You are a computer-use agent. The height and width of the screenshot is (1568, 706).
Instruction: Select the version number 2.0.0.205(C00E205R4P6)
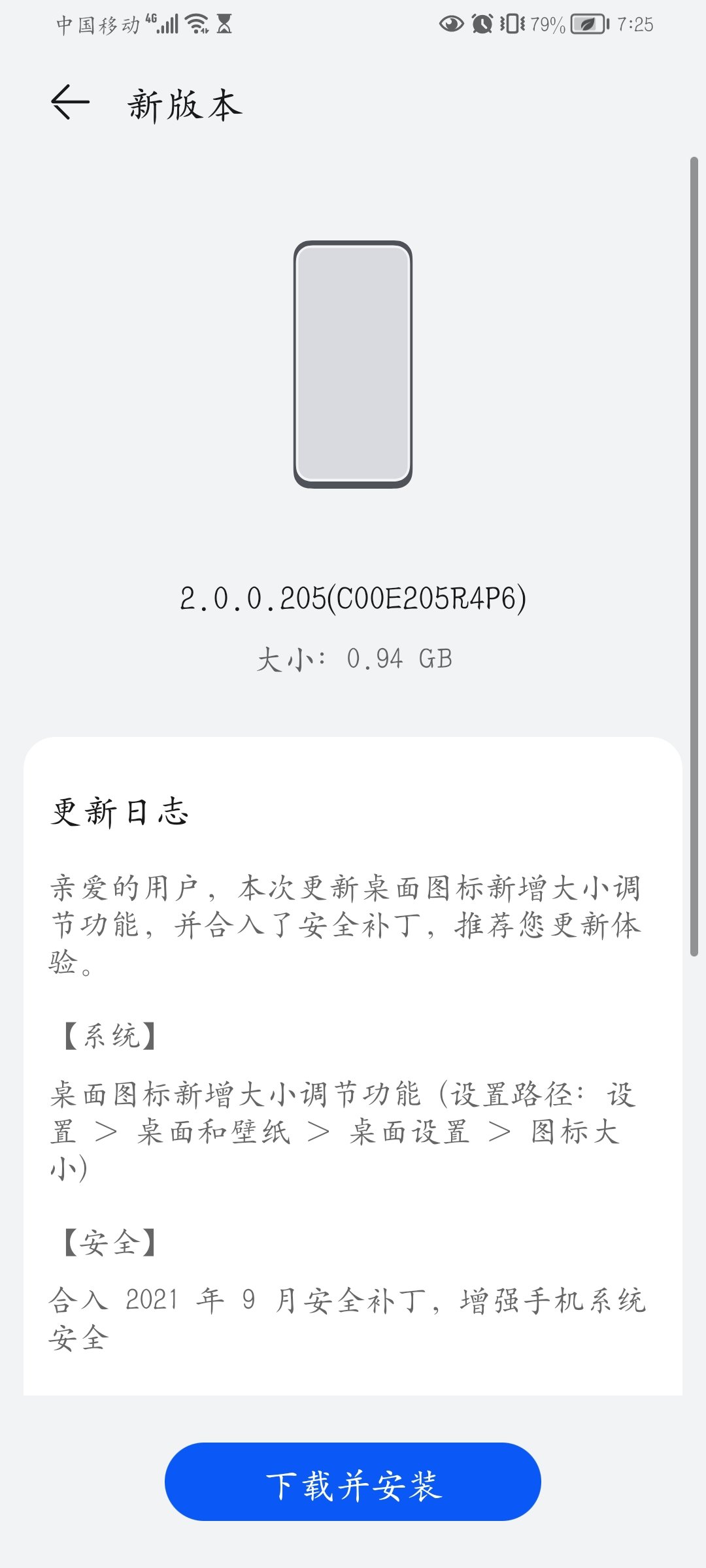pos(353,598)
